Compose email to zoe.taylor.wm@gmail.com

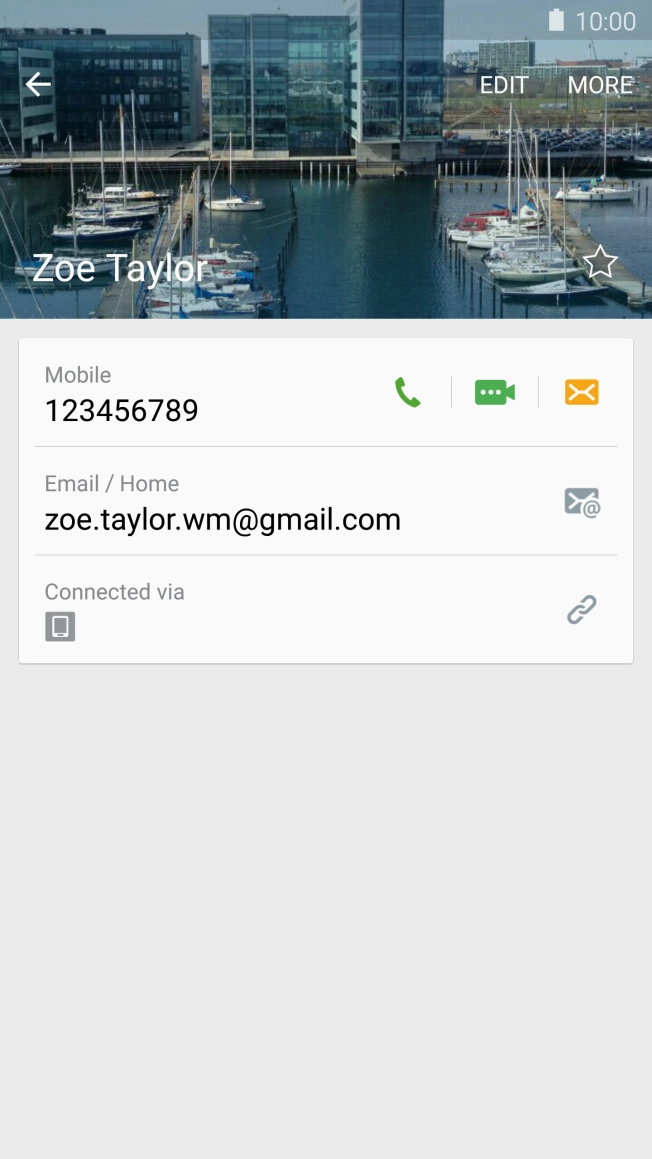point(581,502)
